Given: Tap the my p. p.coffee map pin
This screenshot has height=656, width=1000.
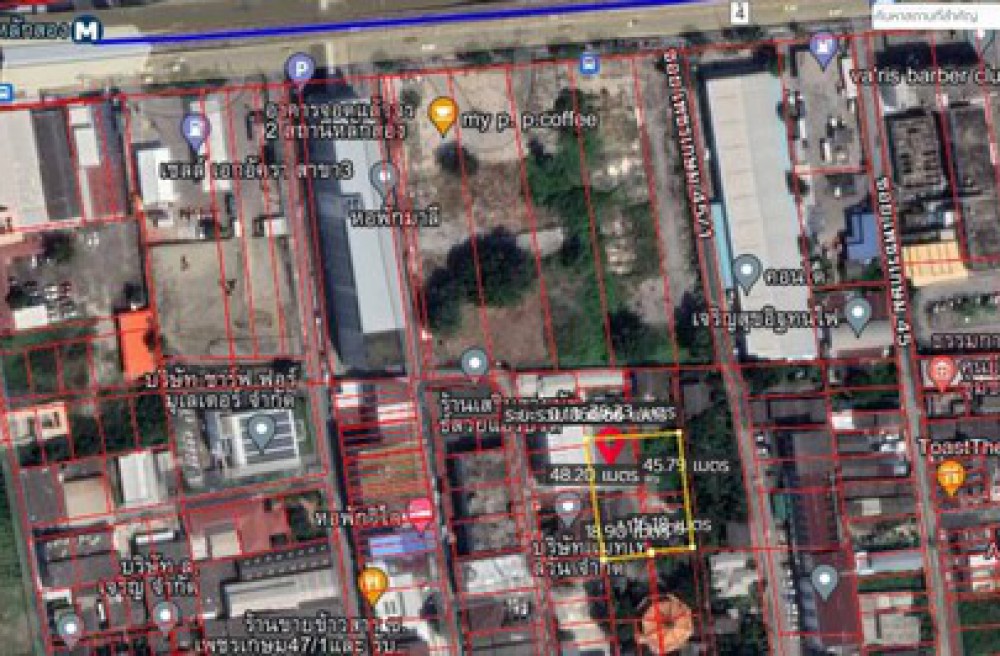Looking at the screenshot, I should [442, 115].
